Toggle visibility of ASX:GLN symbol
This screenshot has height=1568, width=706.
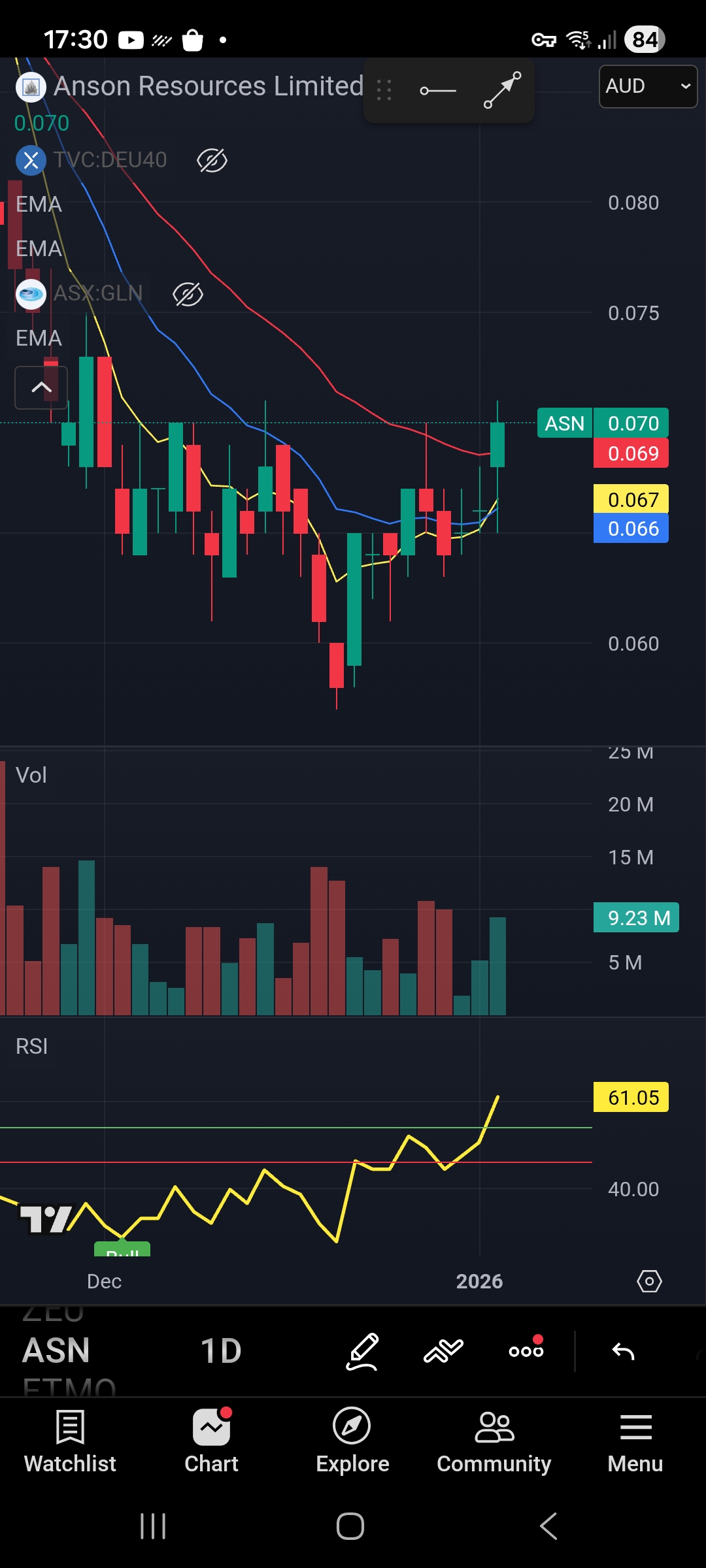point(188,294)
